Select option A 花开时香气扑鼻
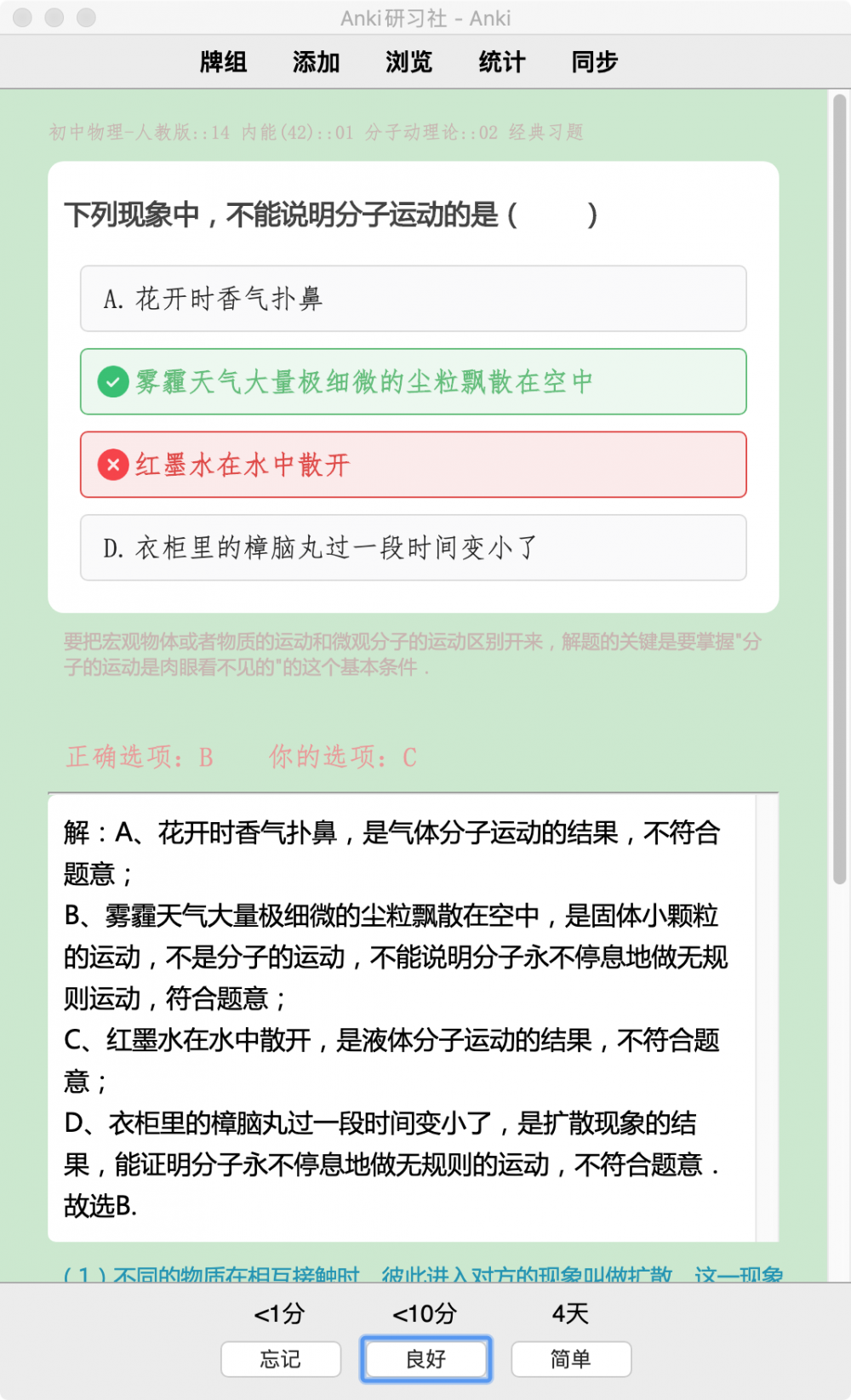 coord(414,299)
